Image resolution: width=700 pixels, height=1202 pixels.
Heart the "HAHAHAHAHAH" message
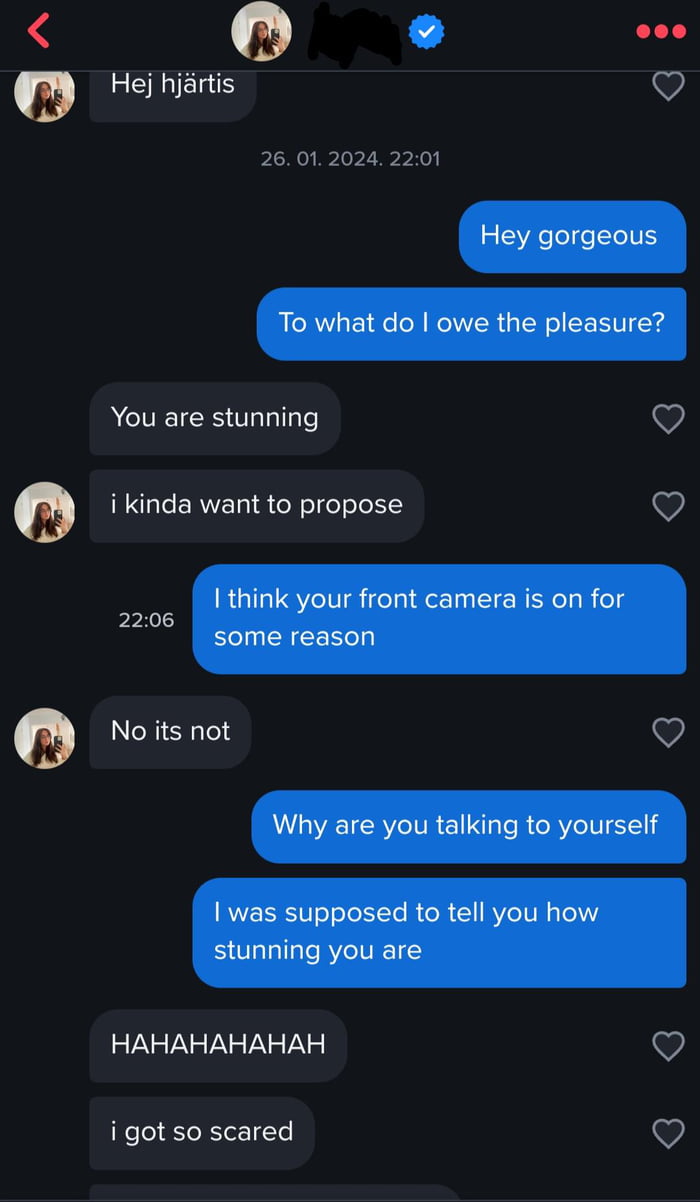coord(668,1046)
